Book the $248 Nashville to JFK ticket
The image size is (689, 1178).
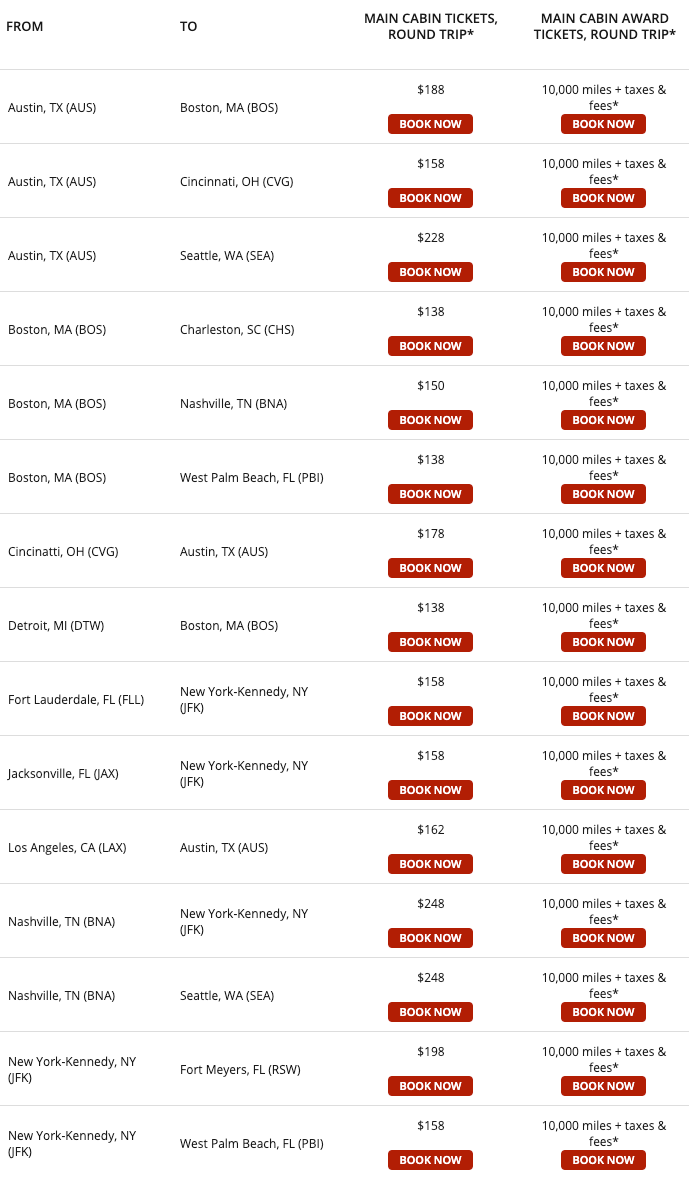[x=430, y=938]
